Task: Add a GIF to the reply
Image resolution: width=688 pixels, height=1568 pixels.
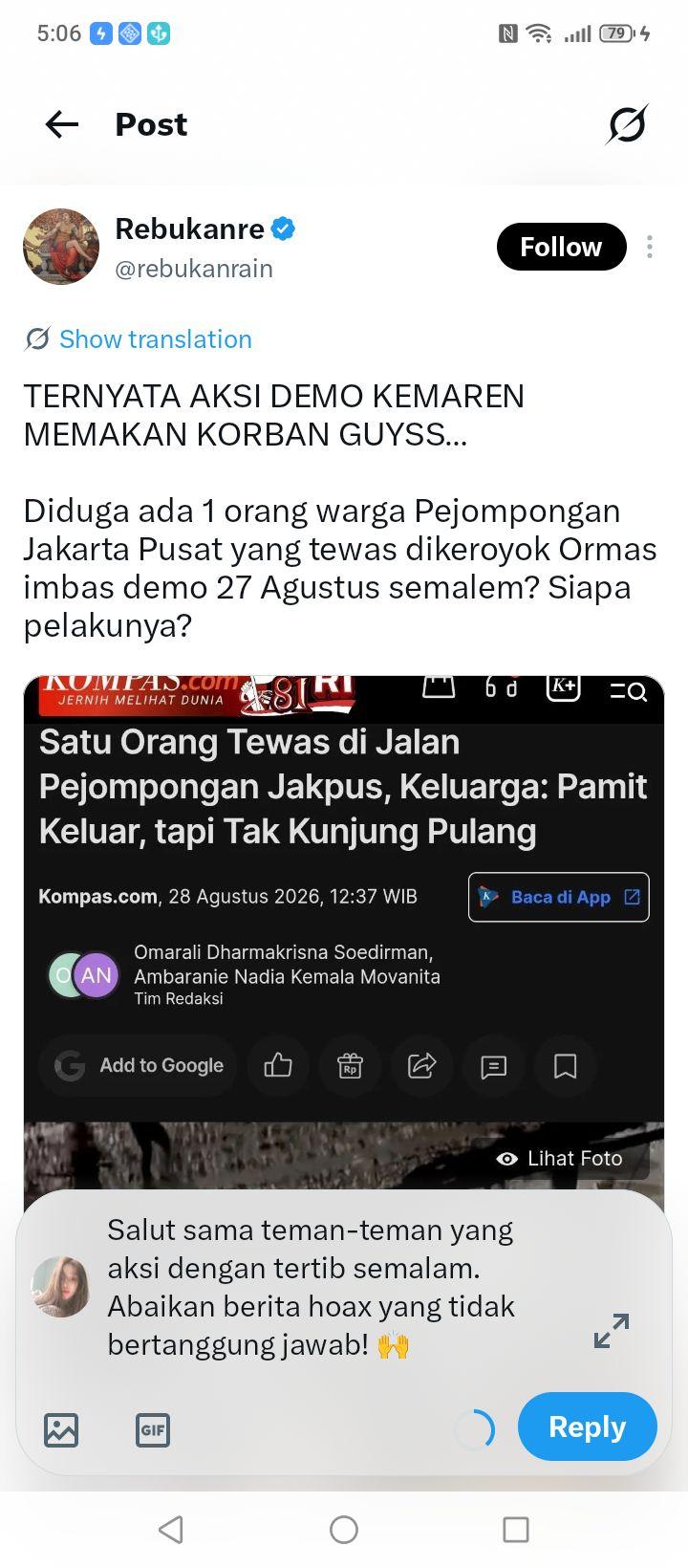Action: (153, 1430)
